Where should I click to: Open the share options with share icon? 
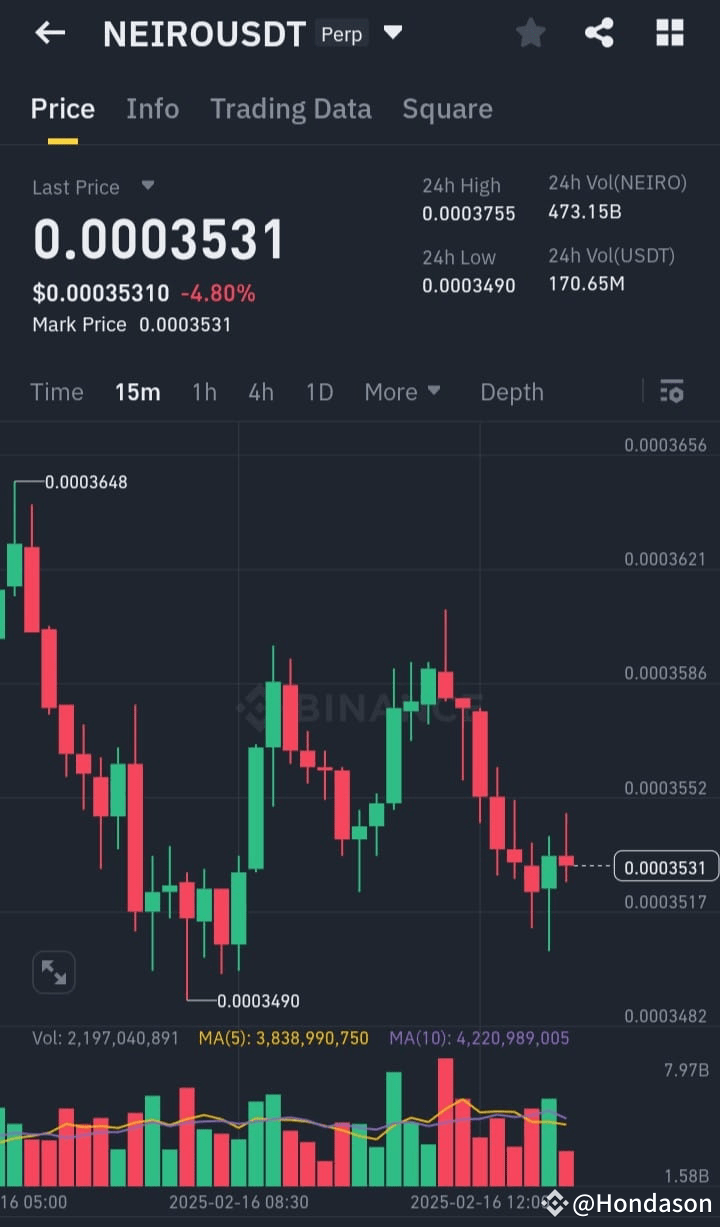pos(600,33)
